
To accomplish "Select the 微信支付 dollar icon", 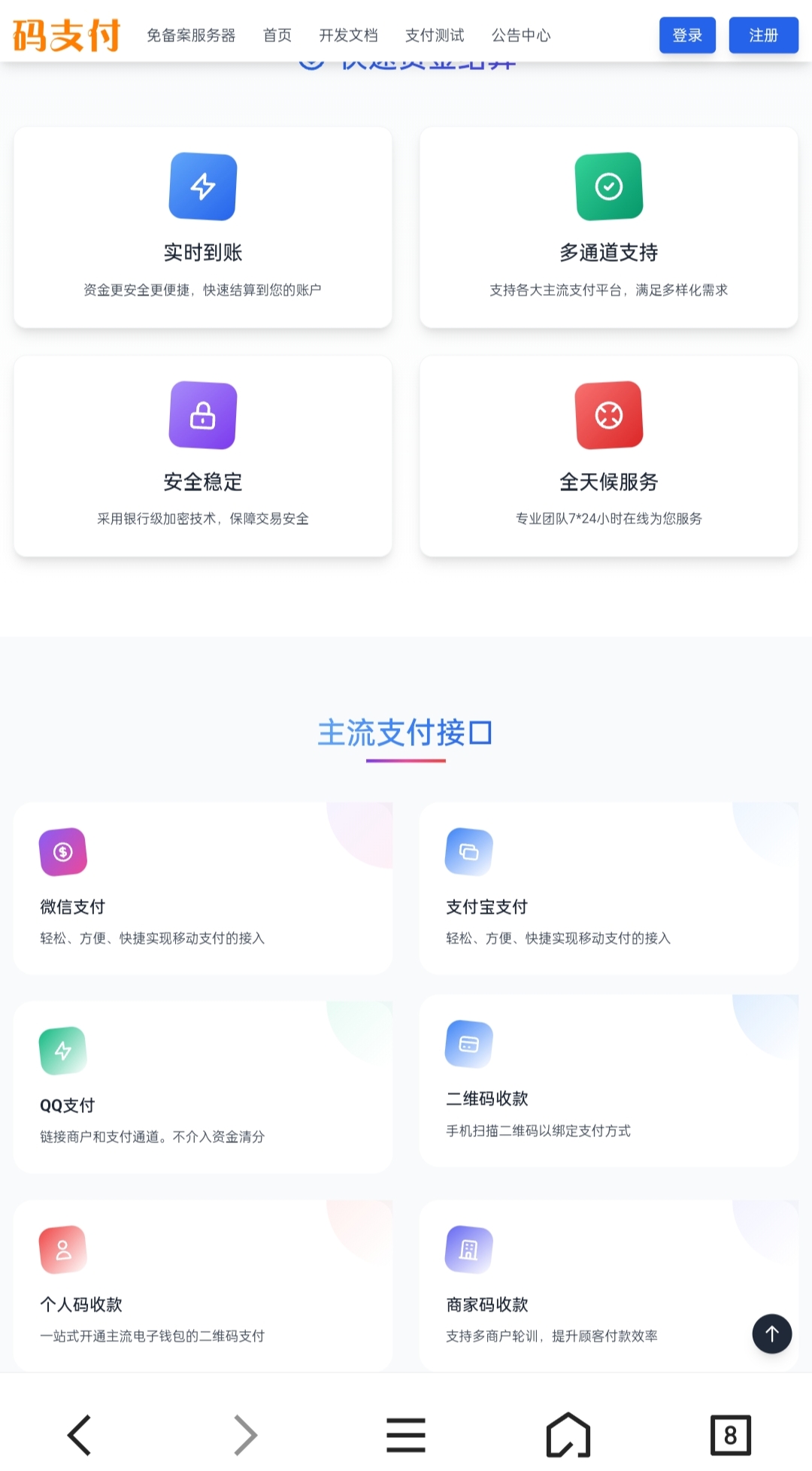I will [63, 851].
